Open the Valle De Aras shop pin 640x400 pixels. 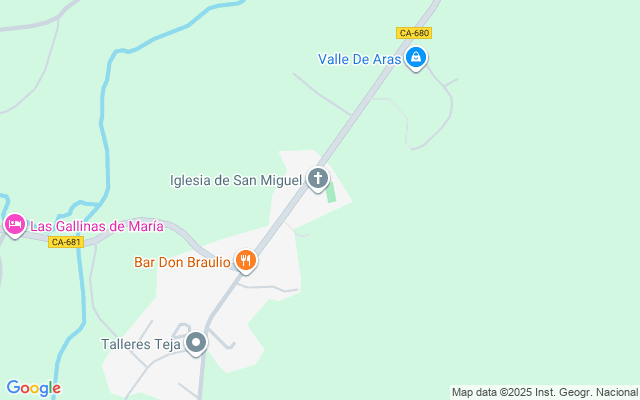(x=416, y=58)
